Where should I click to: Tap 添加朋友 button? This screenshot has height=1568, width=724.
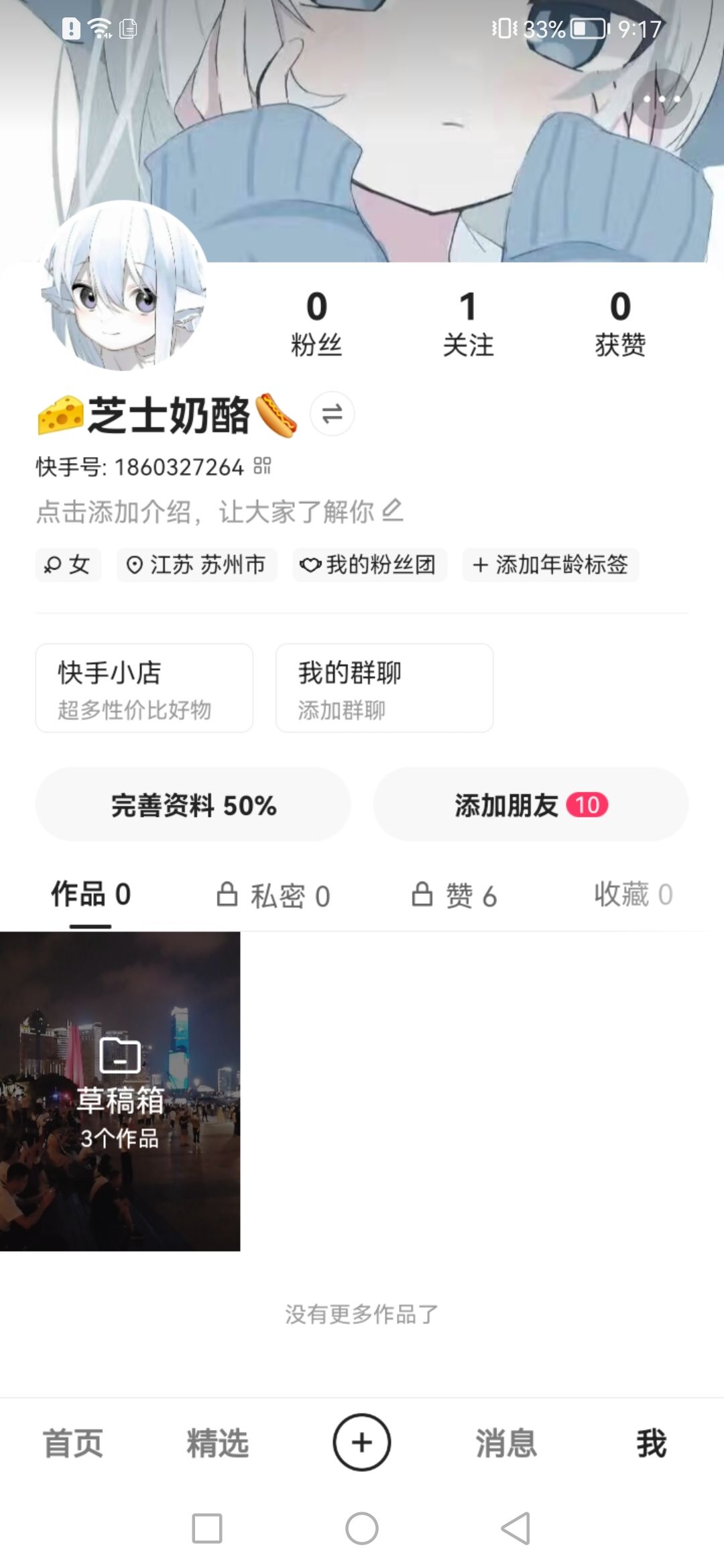(x=530, y=805)
